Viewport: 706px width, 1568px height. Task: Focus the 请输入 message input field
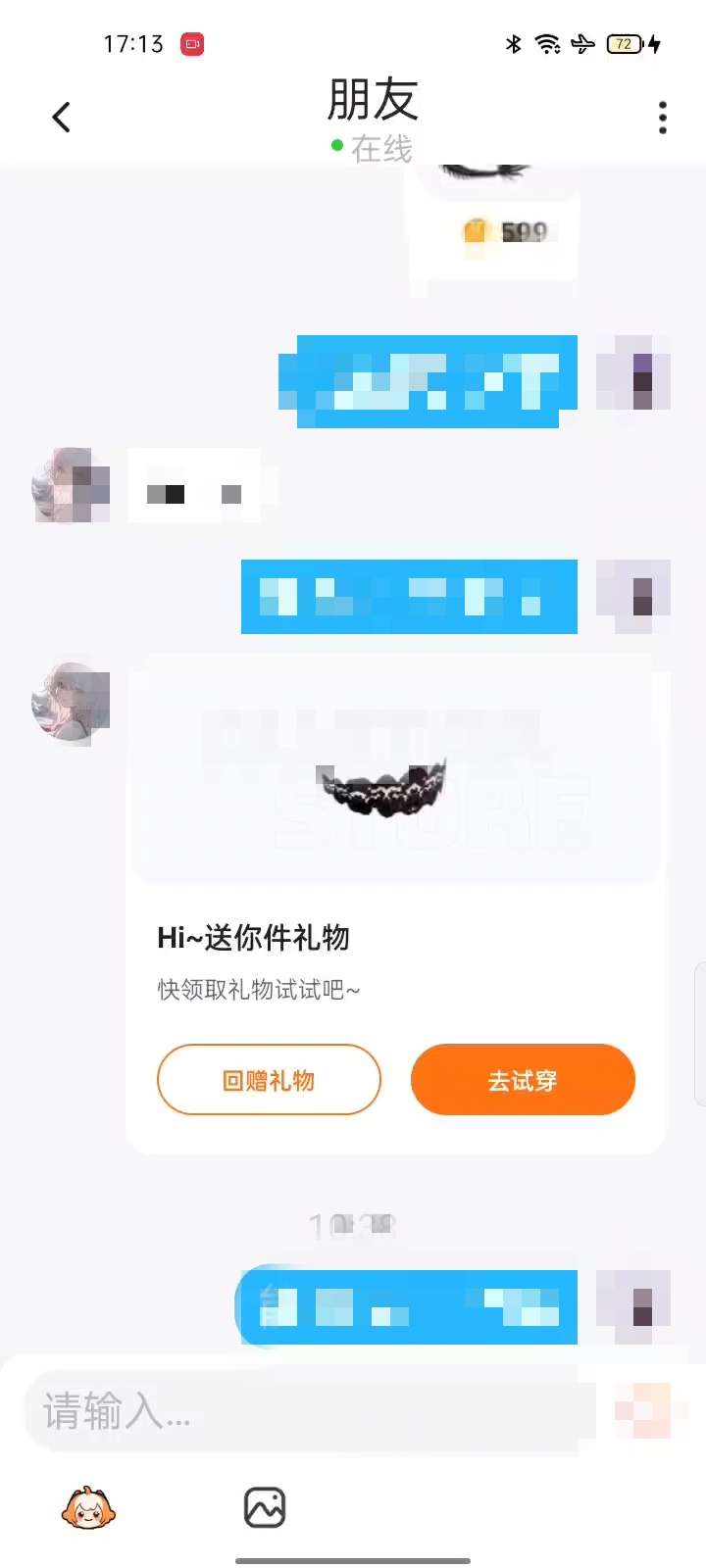tap(310, 1411)
